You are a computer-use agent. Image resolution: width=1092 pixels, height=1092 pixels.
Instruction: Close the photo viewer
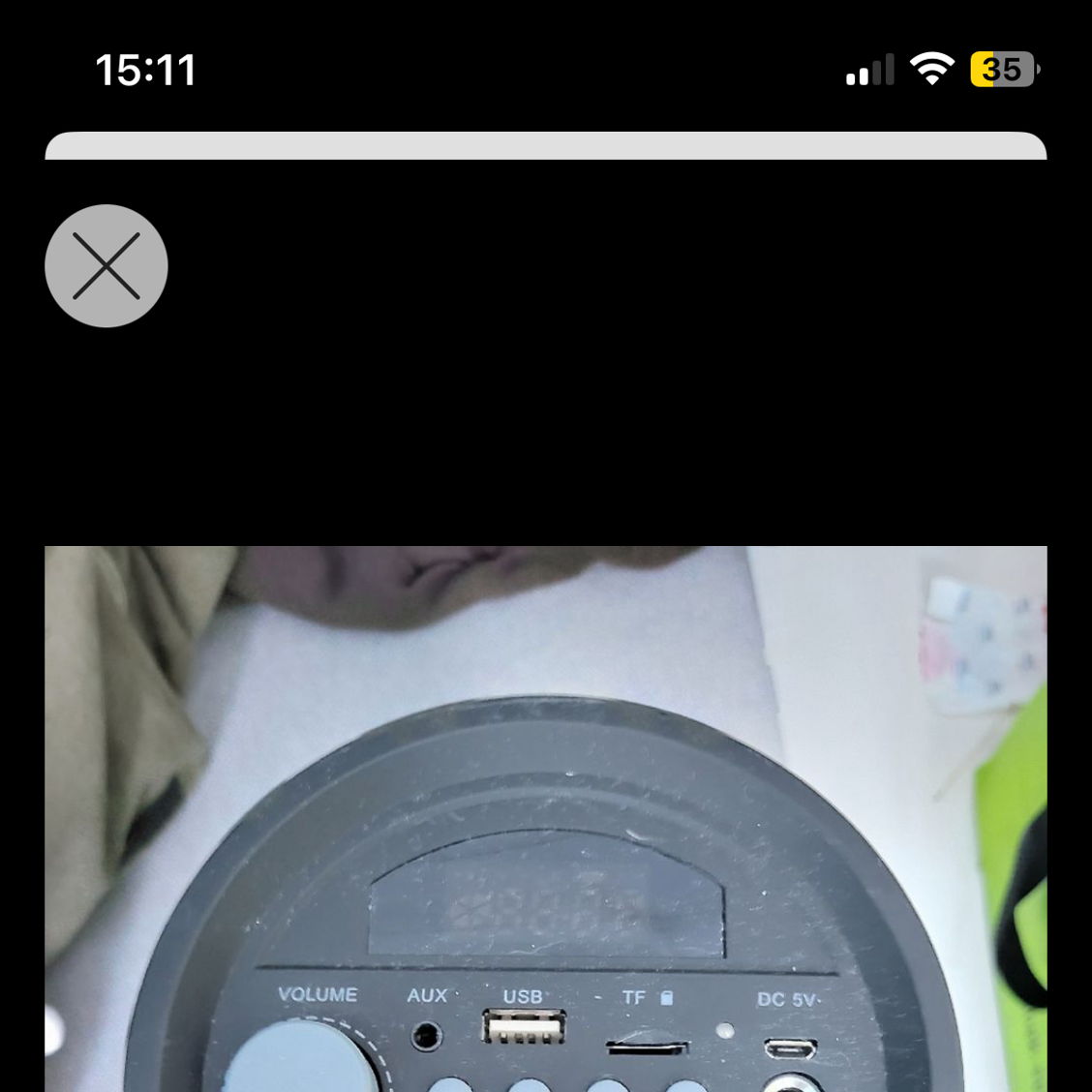[x=106, y=265]
